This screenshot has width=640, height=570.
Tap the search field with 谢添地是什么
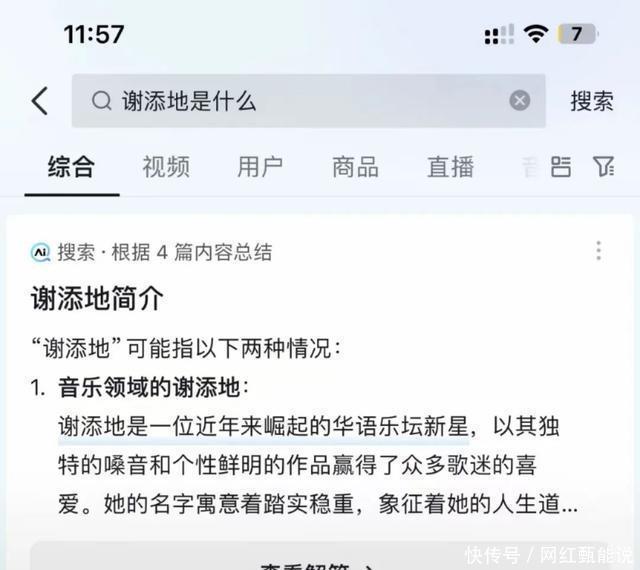point(300,101)
